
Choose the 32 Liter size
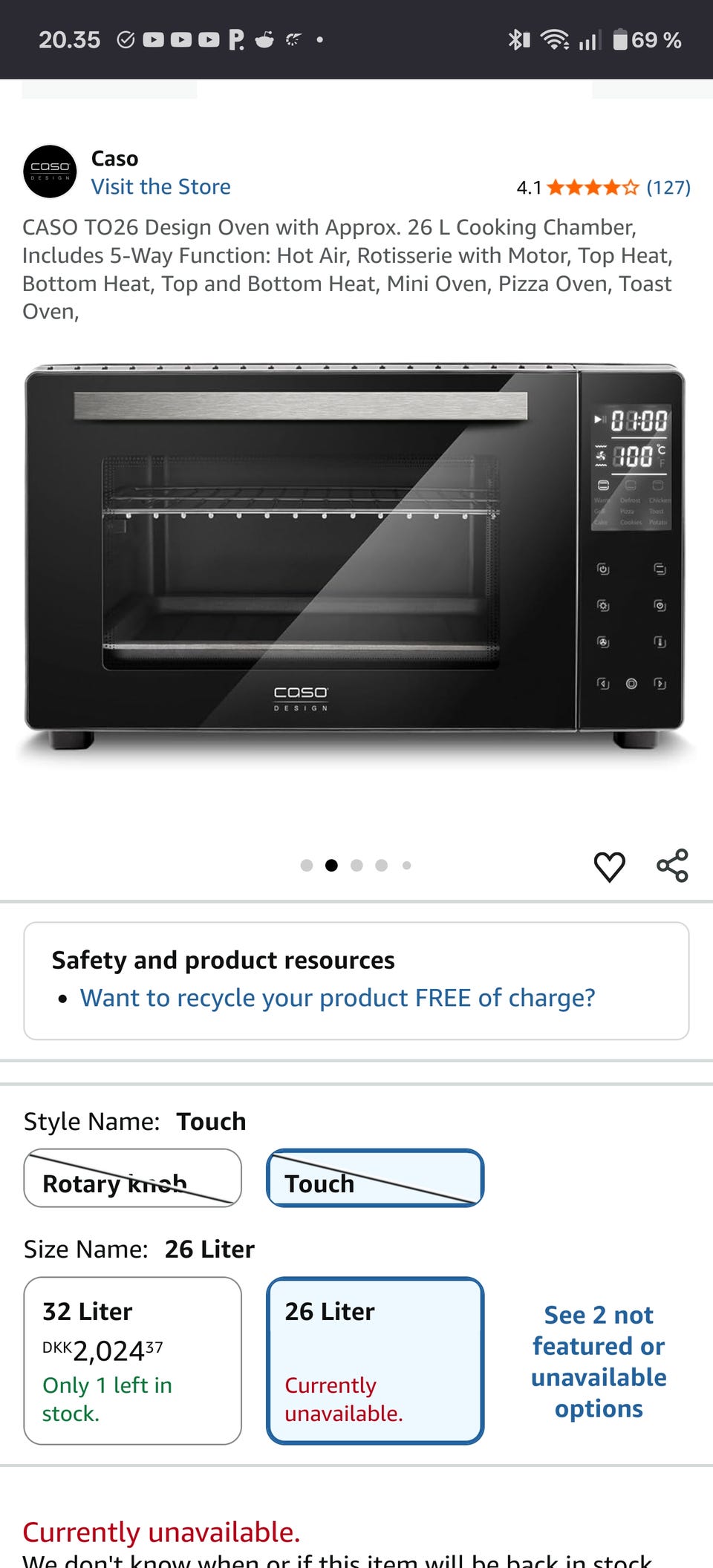[x=132, y=1361]
